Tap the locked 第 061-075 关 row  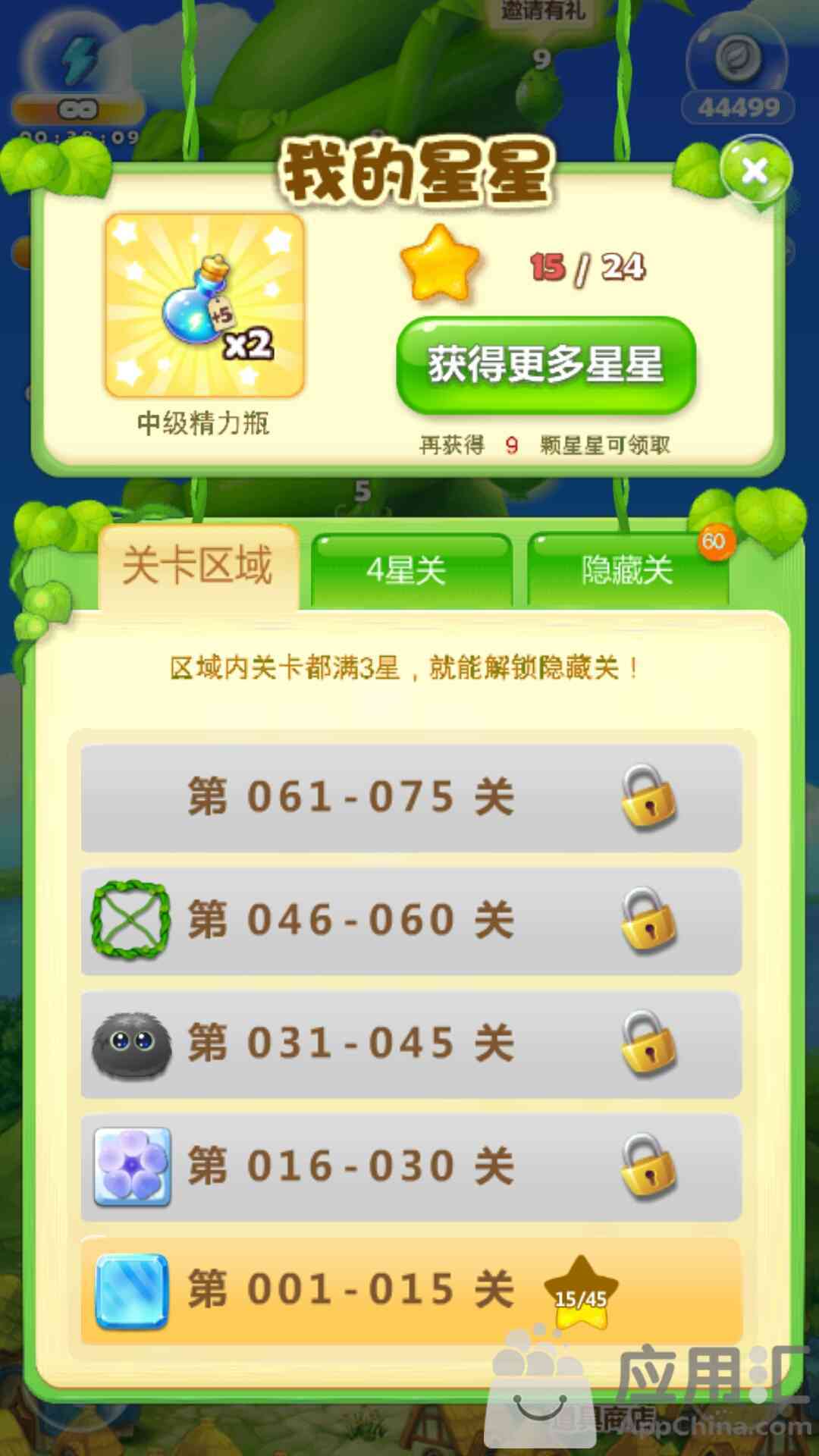tap(411, 798)
